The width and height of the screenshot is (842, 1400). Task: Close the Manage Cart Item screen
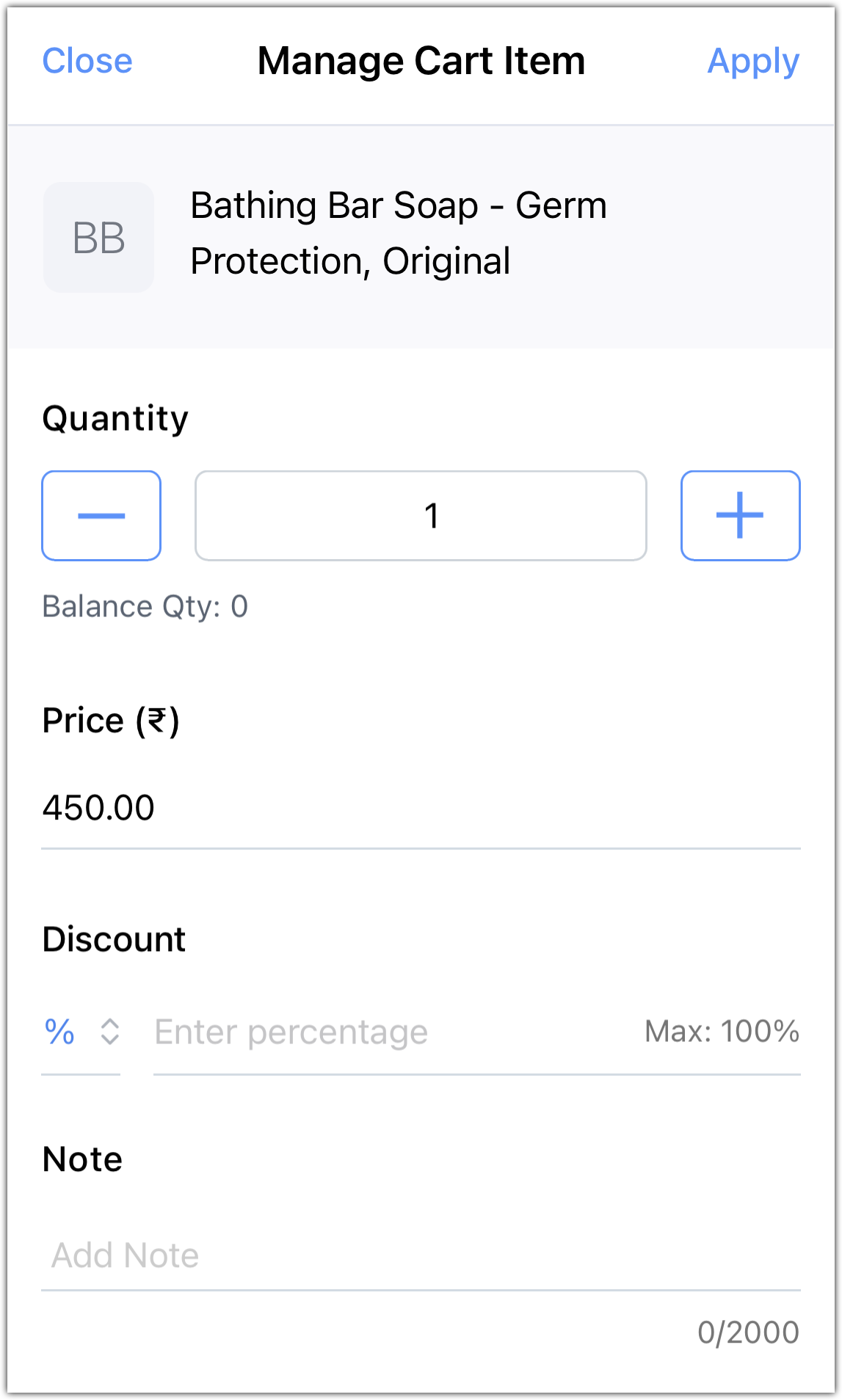tap(87, 61)
